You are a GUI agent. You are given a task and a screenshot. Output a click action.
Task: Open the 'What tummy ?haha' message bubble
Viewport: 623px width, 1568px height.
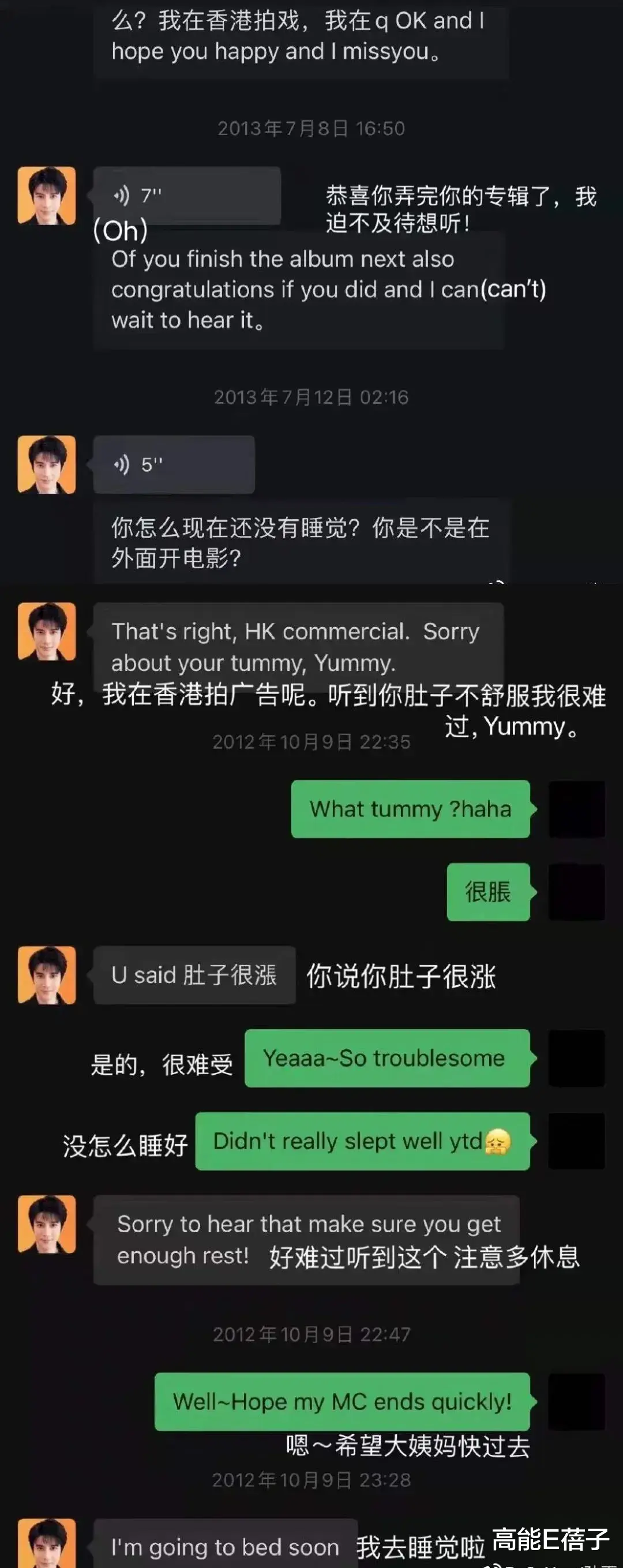[411, 809]
